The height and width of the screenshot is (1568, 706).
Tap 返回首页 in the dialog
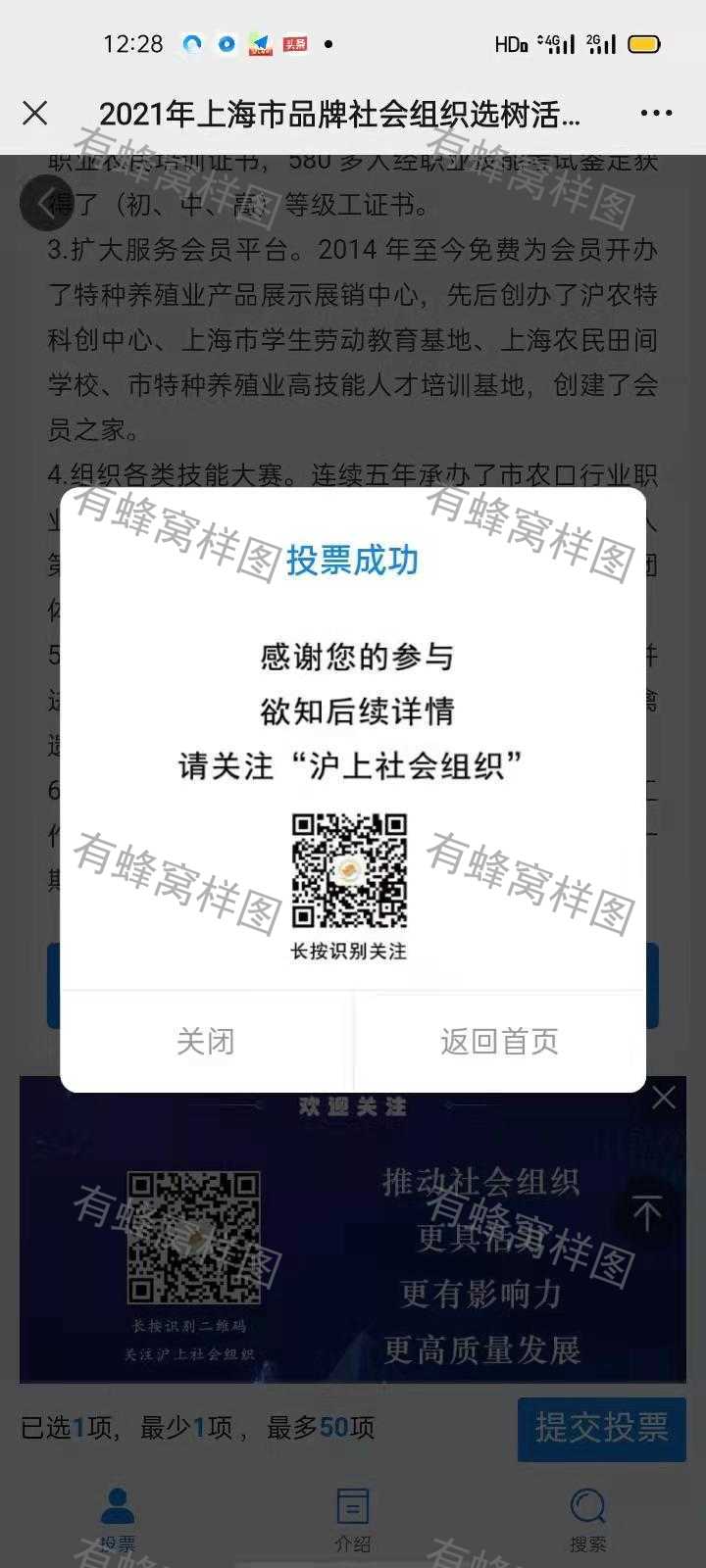pyautogui.click(x=500, y=1041)
